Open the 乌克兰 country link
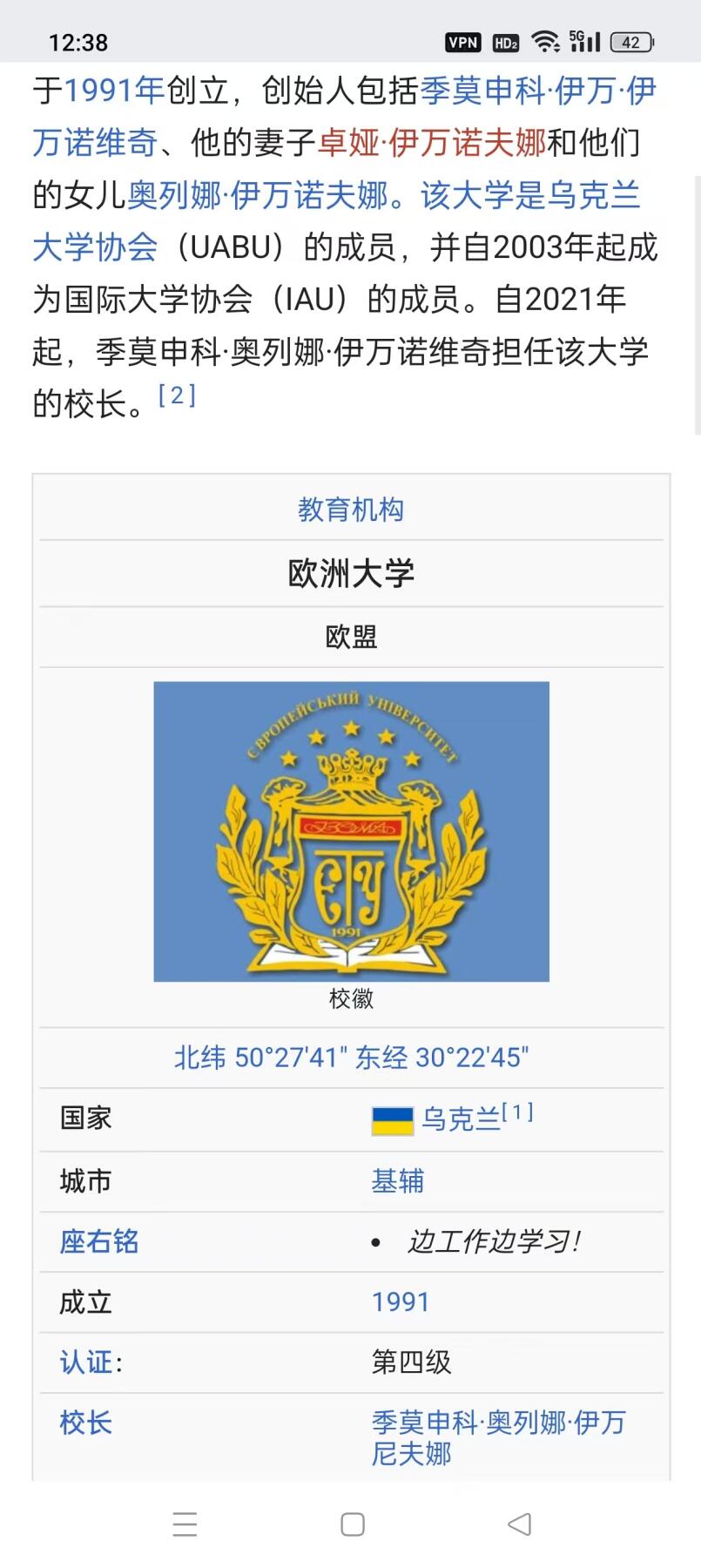Screen dimensions: 701x1568 (461, 1119)
